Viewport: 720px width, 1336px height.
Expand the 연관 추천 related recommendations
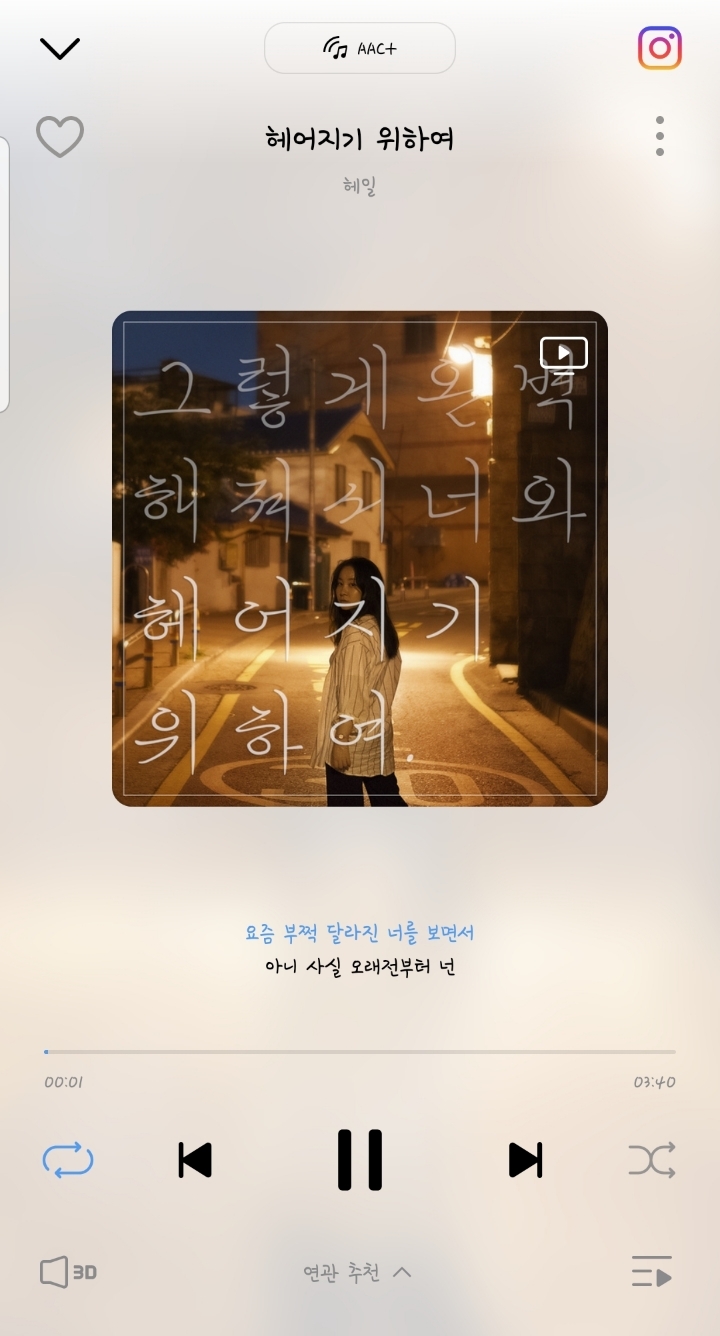[358, 1272]
